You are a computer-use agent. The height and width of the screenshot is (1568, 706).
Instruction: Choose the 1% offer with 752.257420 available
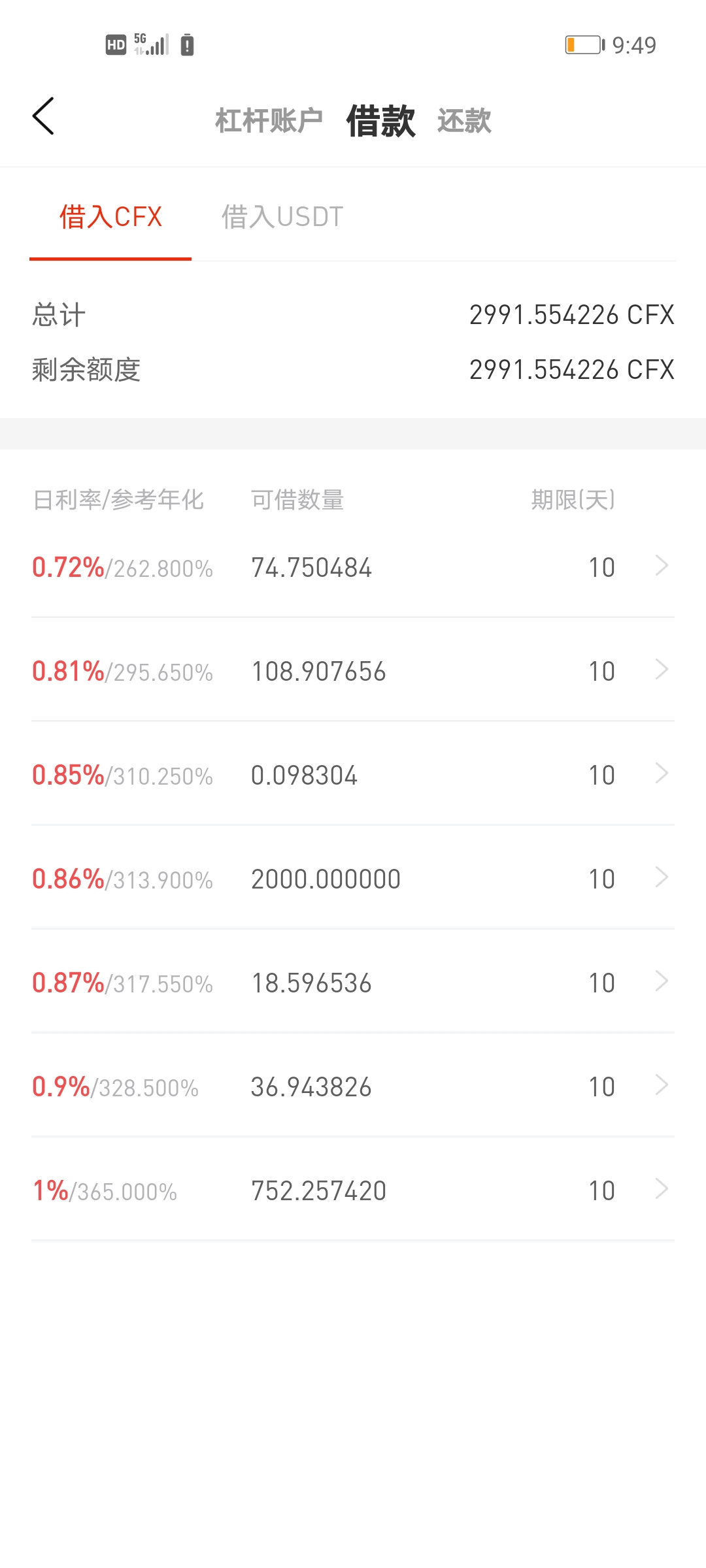click(353, 1190)
